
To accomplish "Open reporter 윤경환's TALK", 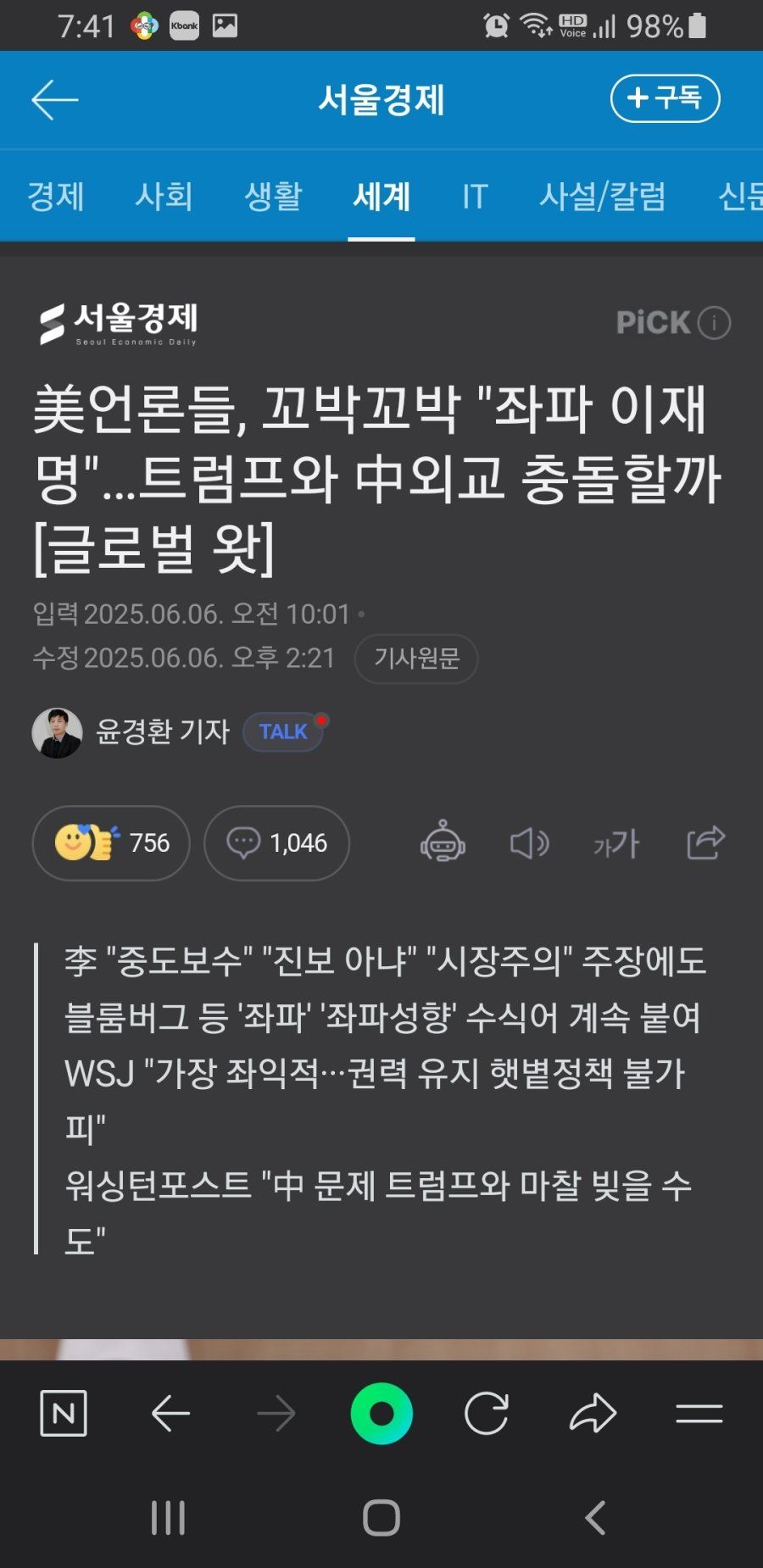I will coord(283,731).
